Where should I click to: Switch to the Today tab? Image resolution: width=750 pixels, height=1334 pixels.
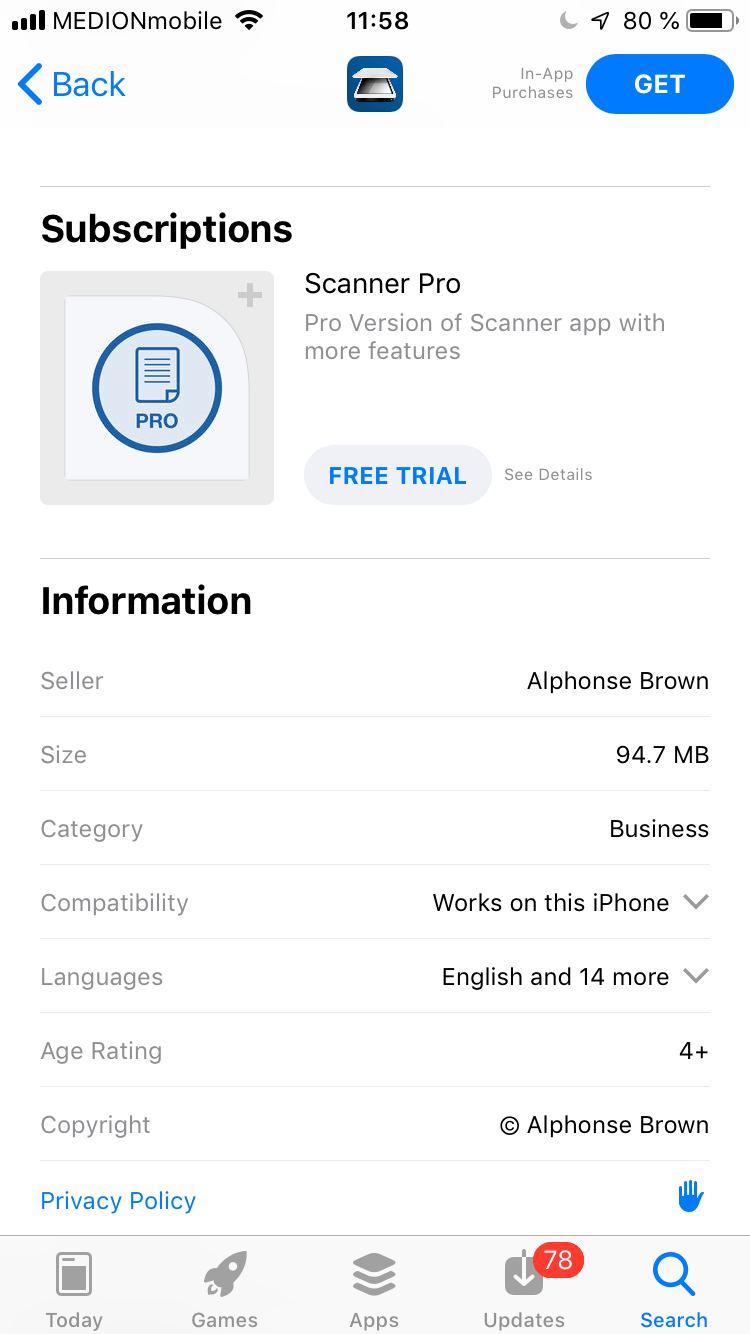tap(74, 1289)
